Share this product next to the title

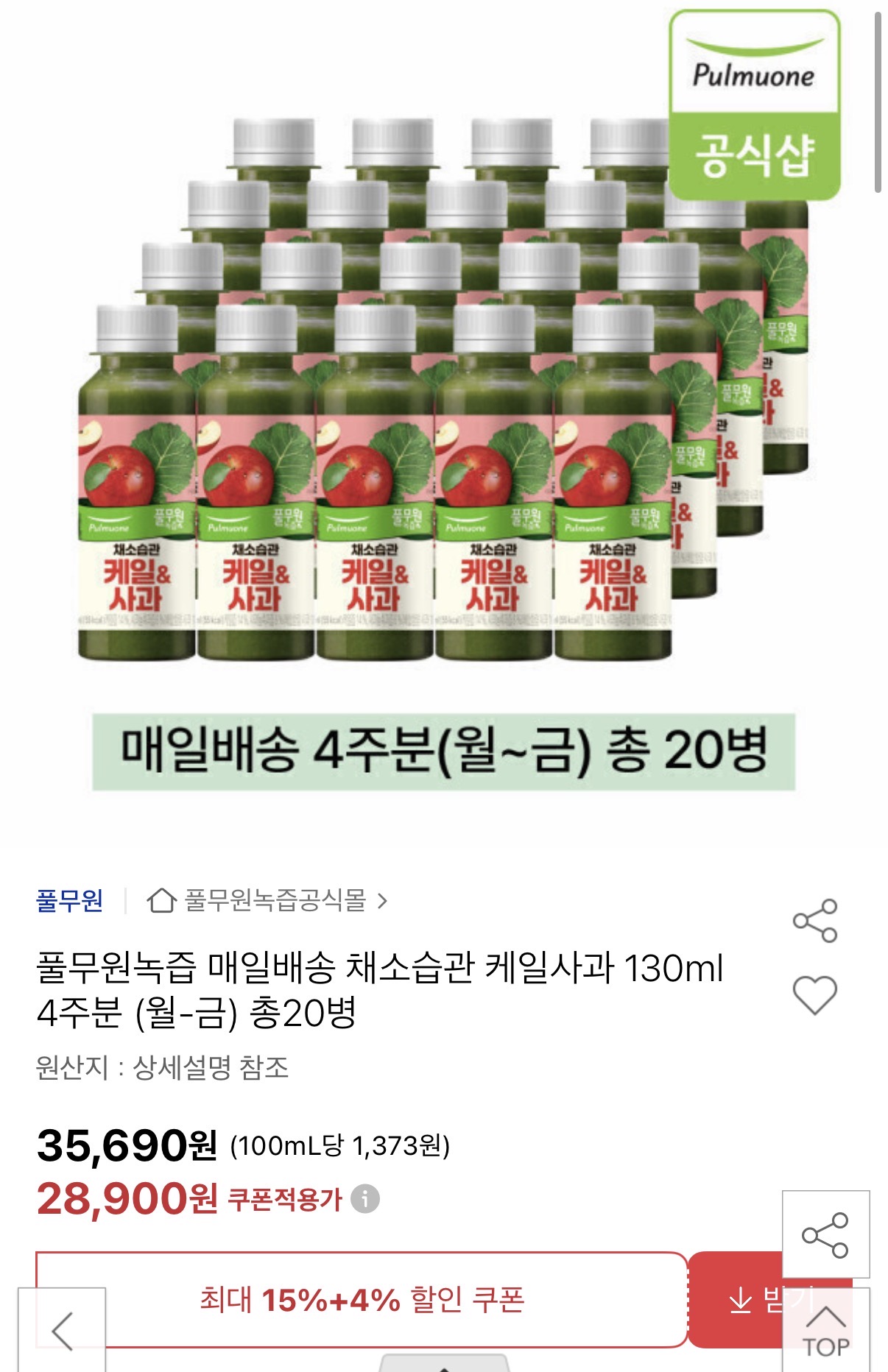815,921
